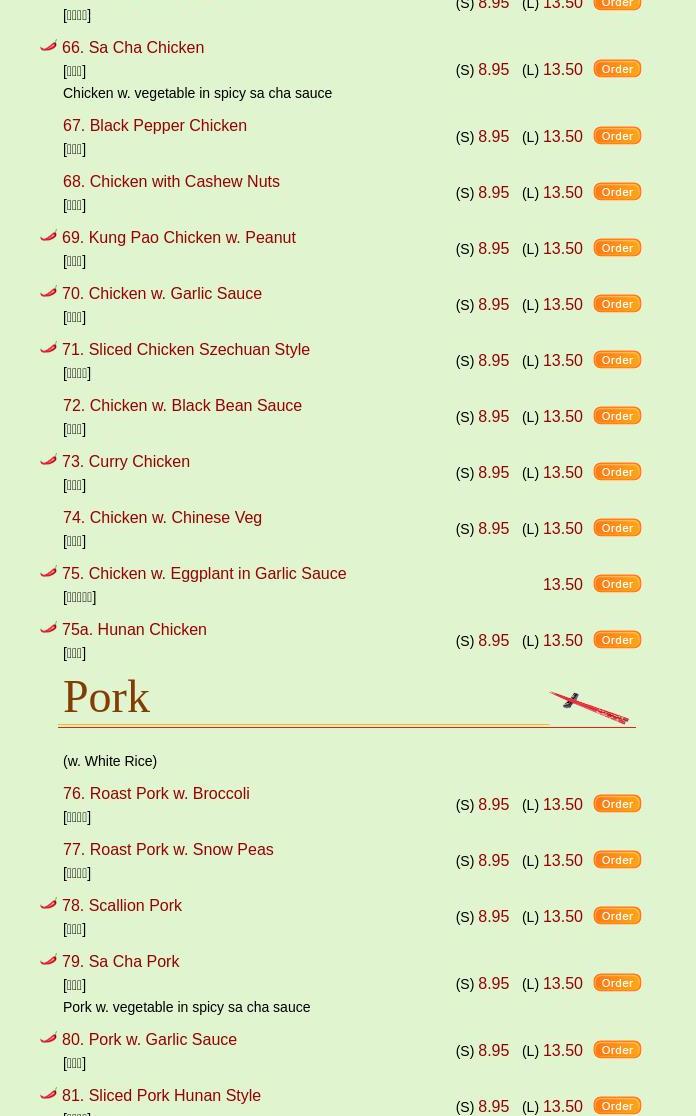Viewport: 696px width, 1116px height.
Task: Order Chicken w. Eggplant in Garlic Sauce
Action: [617, 584]
